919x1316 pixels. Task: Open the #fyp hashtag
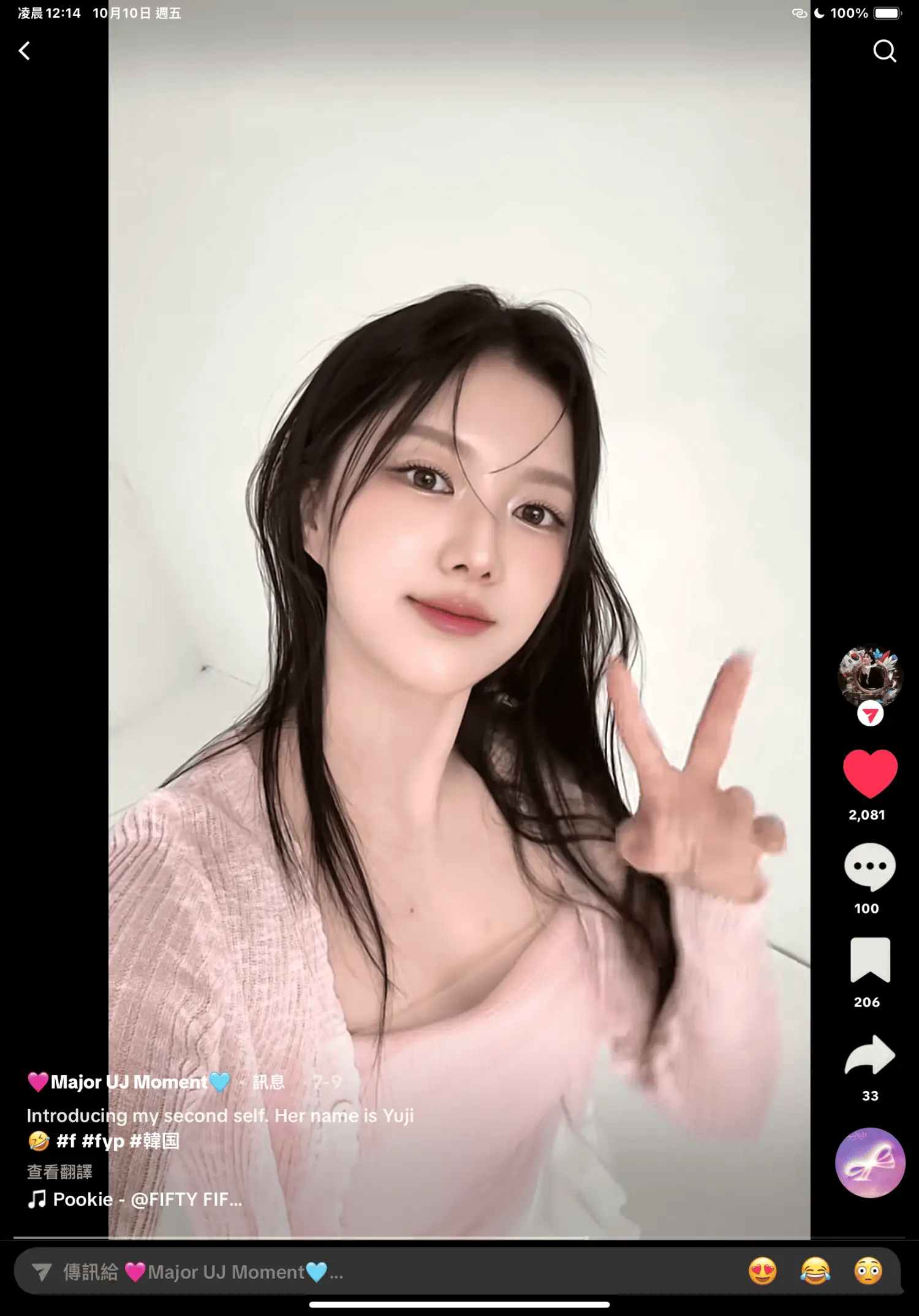pos(103,1141)
